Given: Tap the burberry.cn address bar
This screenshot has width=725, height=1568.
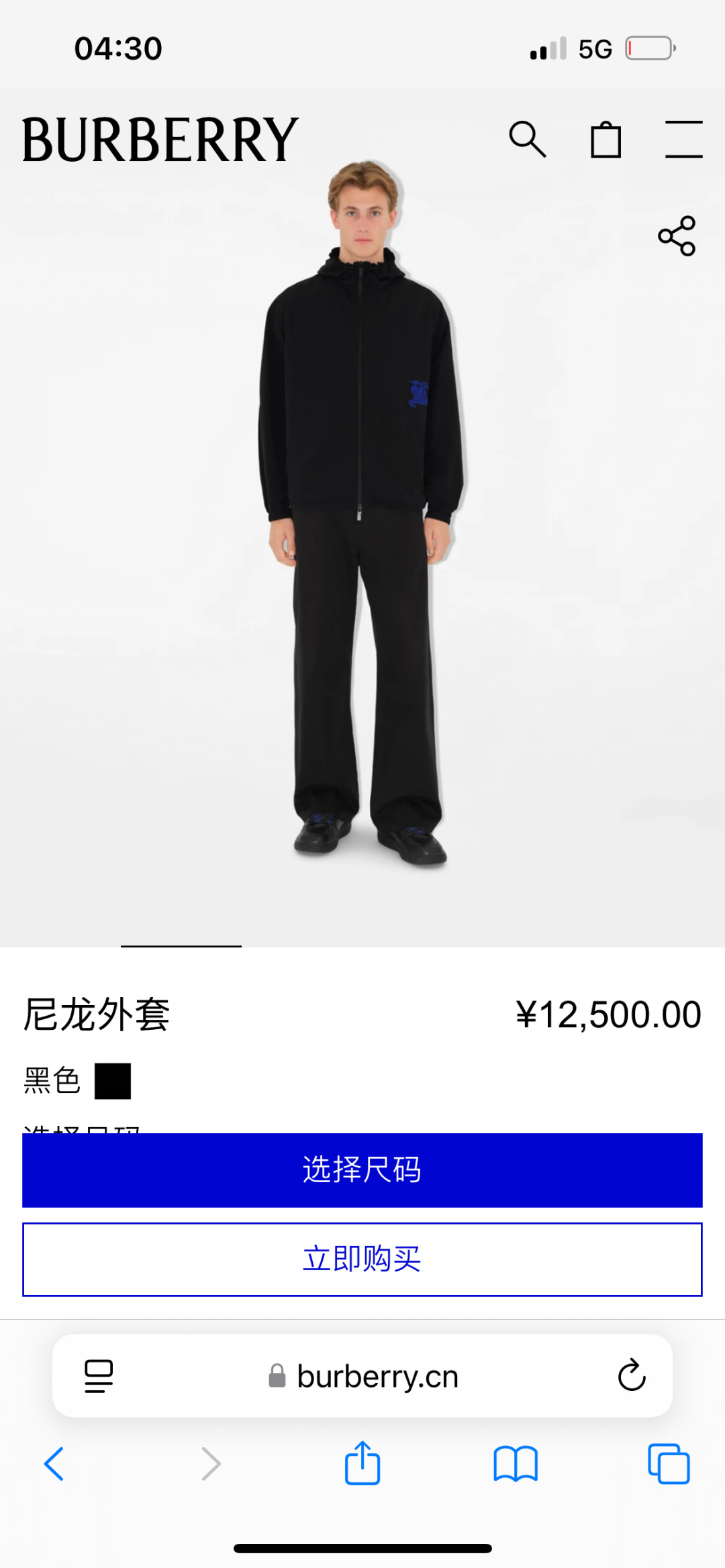Looking at the screenshot, I should click(376, 1376).
